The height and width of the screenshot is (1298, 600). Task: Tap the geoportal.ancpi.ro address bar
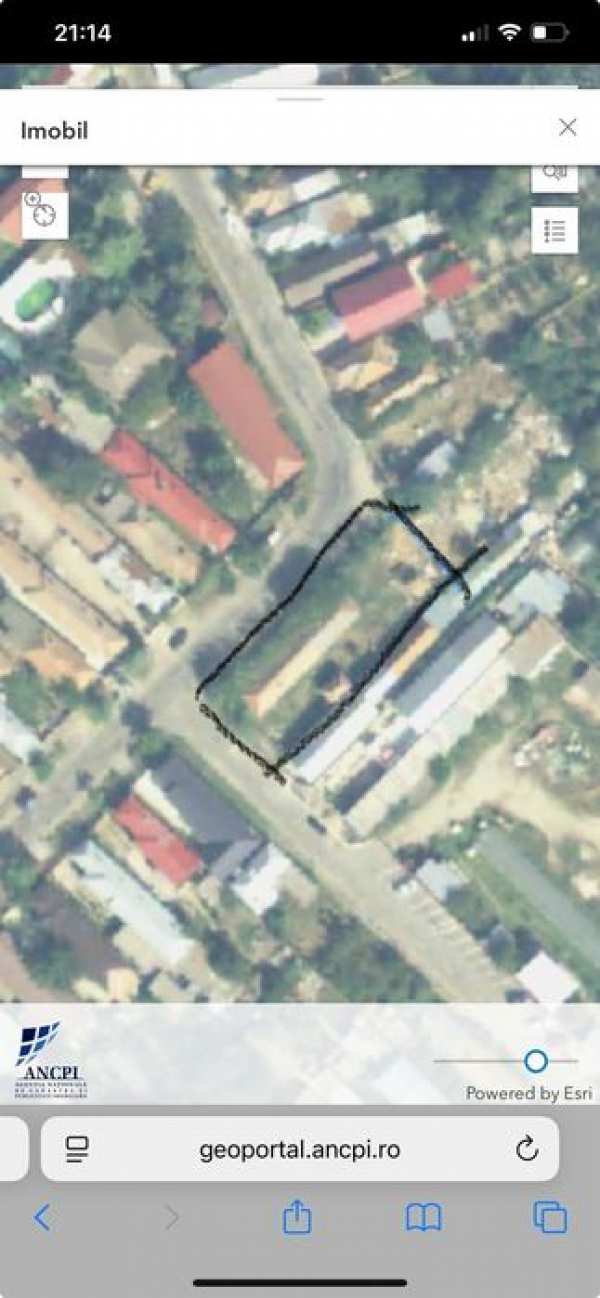click(x=300, y=1149)
